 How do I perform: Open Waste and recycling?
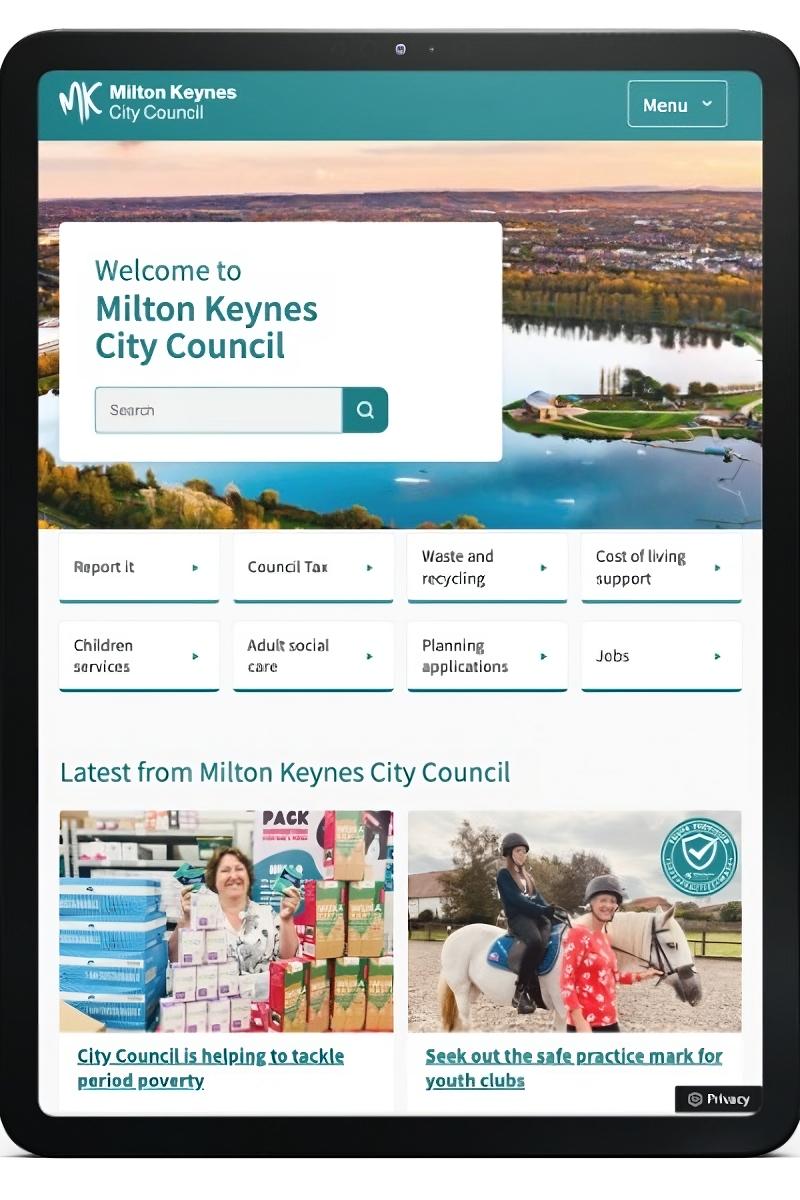(x=487, y=567)
